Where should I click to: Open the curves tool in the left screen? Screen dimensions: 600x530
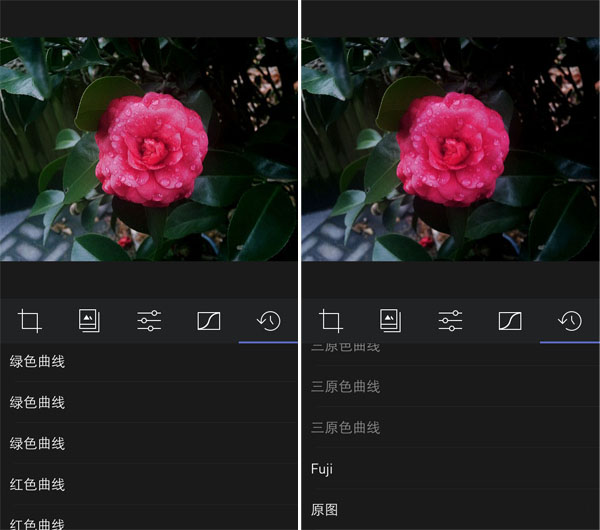pyautogui.click(x=208, y=321)
